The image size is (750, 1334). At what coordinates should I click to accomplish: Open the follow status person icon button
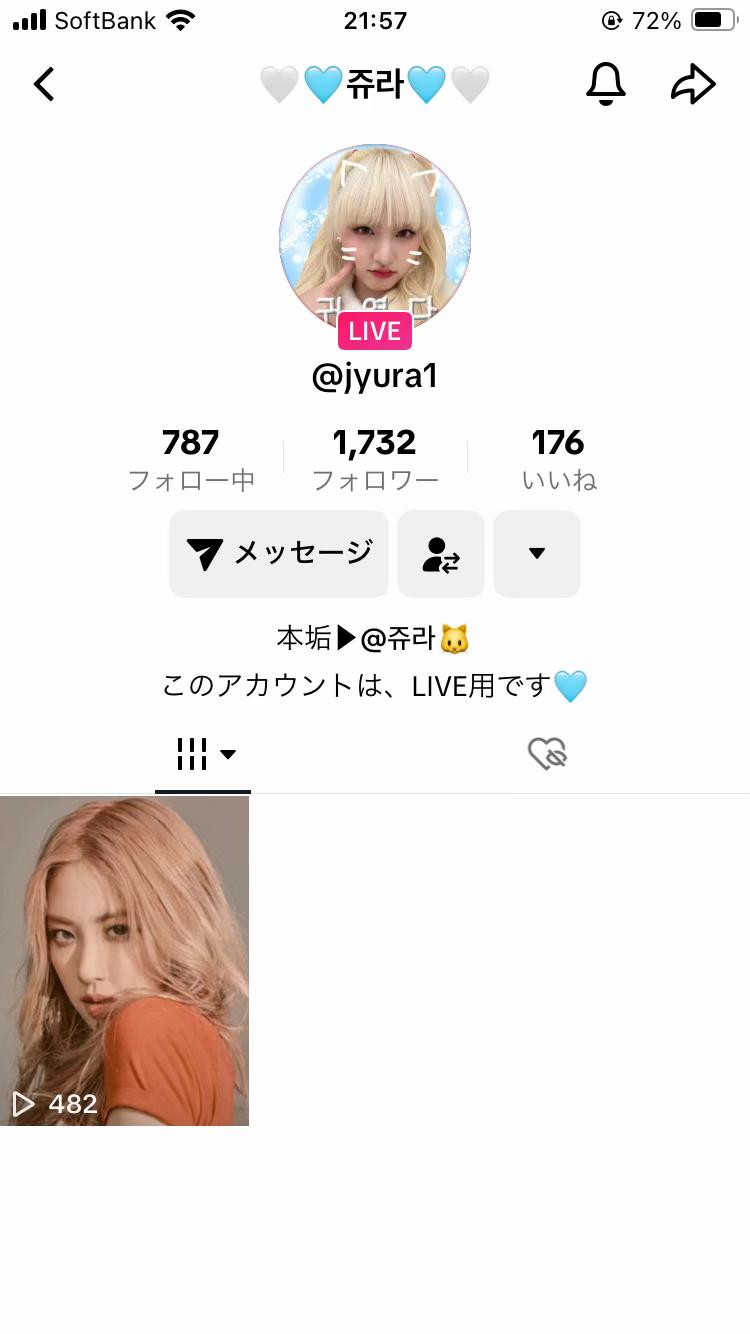(x=441, y=554)
